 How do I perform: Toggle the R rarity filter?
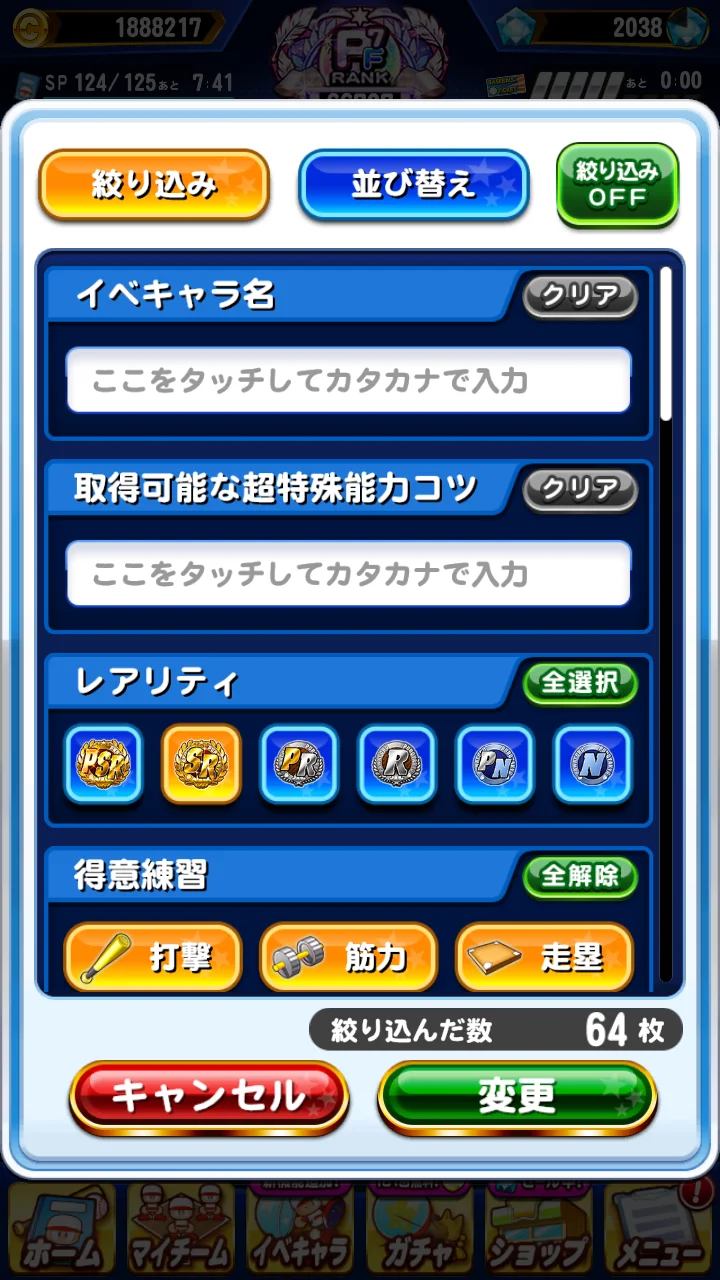coord(397,764)
